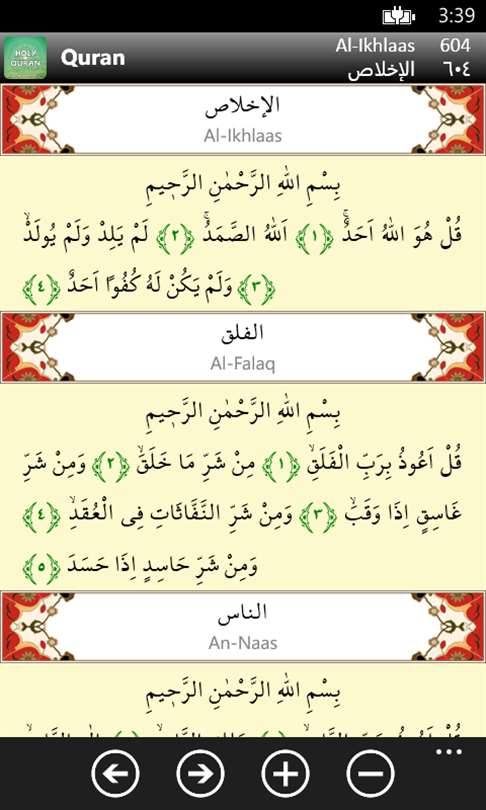Go to the previous page arrow
486x810 pixels.
pyautogui.click(x=115, y=773)
